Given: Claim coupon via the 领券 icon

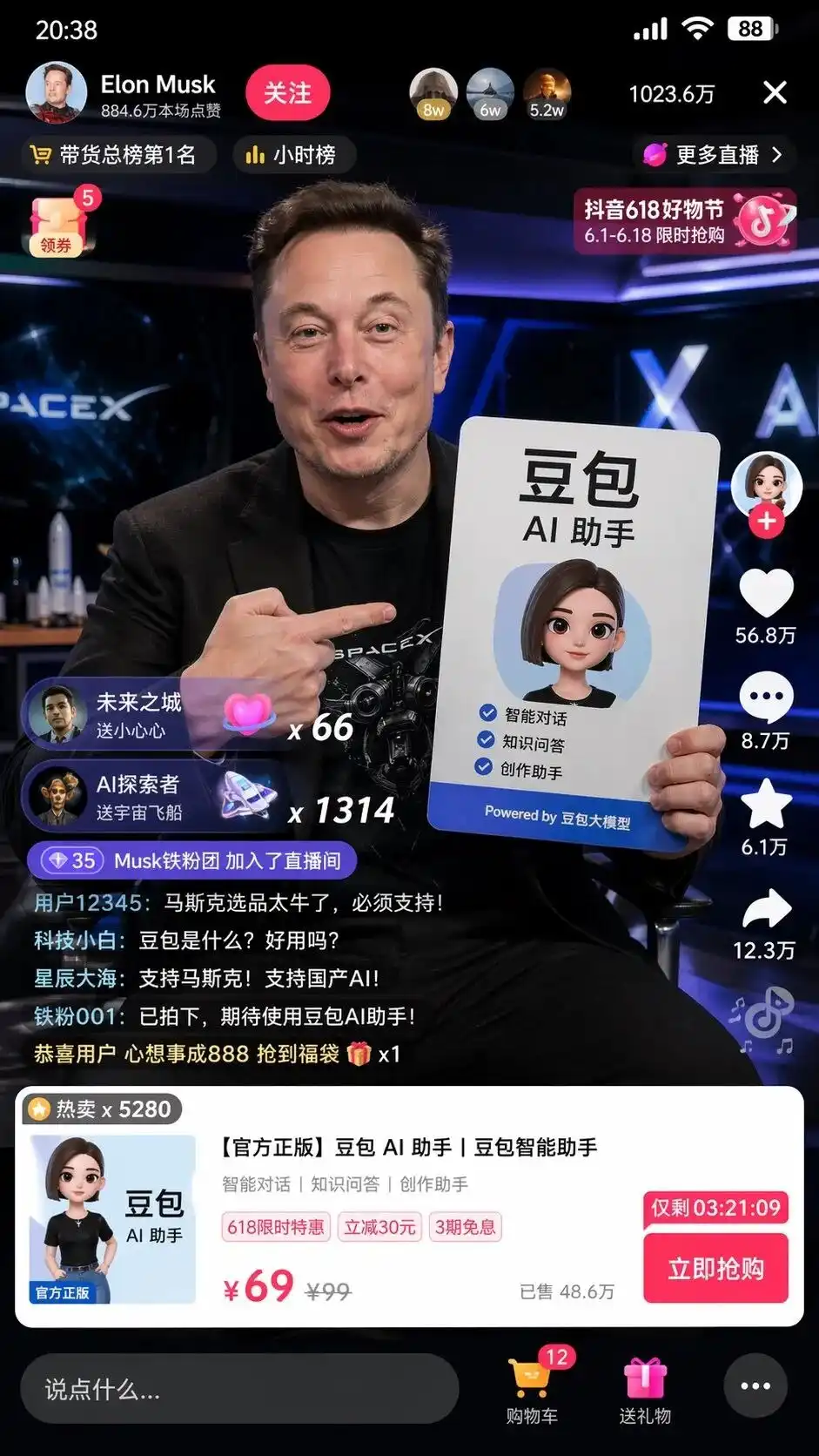Looking at the screenshot, I should point(57,225).
